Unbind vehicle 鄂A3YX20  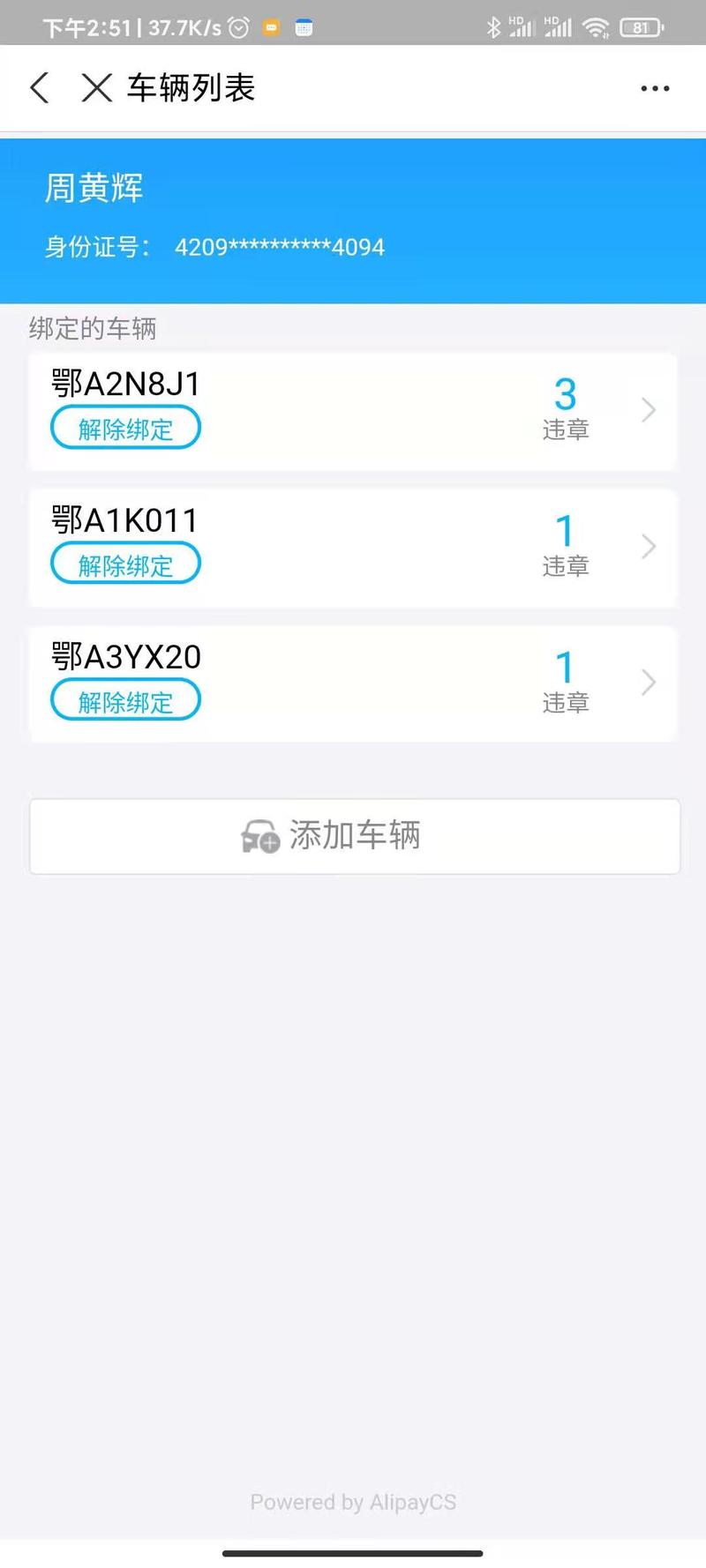[x=125, y=701]
